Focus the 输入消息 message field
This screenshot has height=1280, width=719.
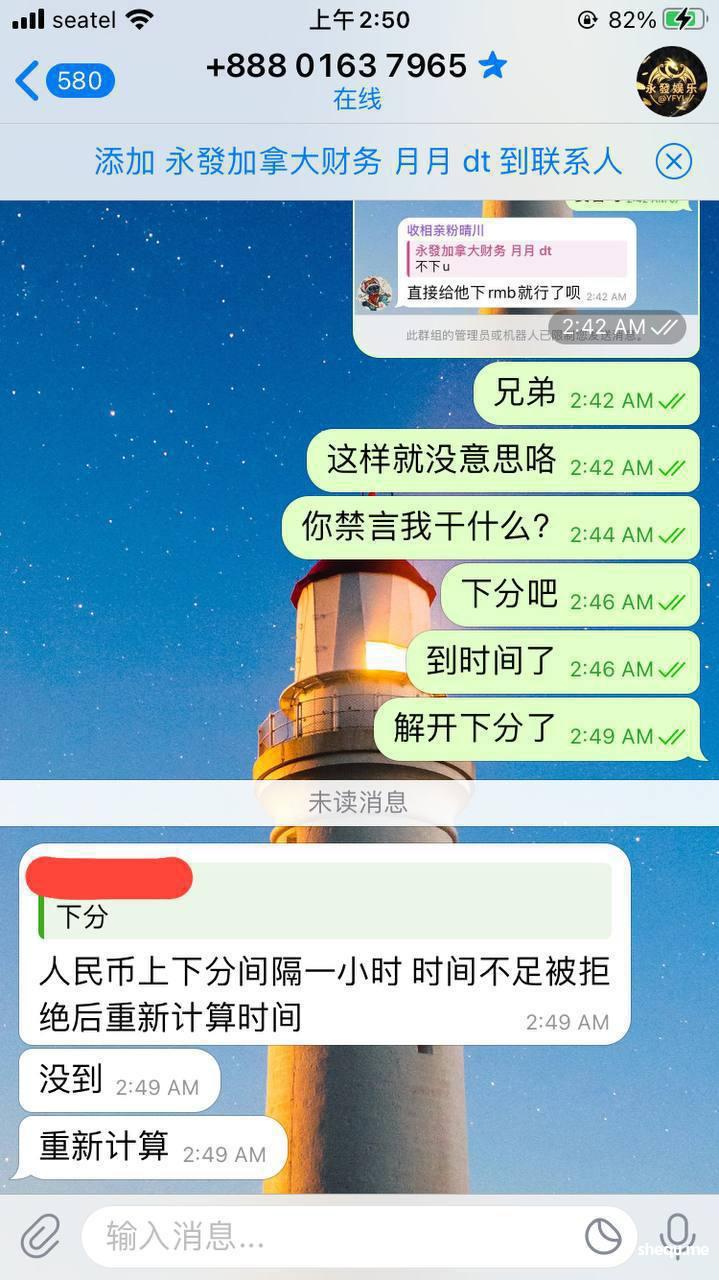(x=330, y=1238)
